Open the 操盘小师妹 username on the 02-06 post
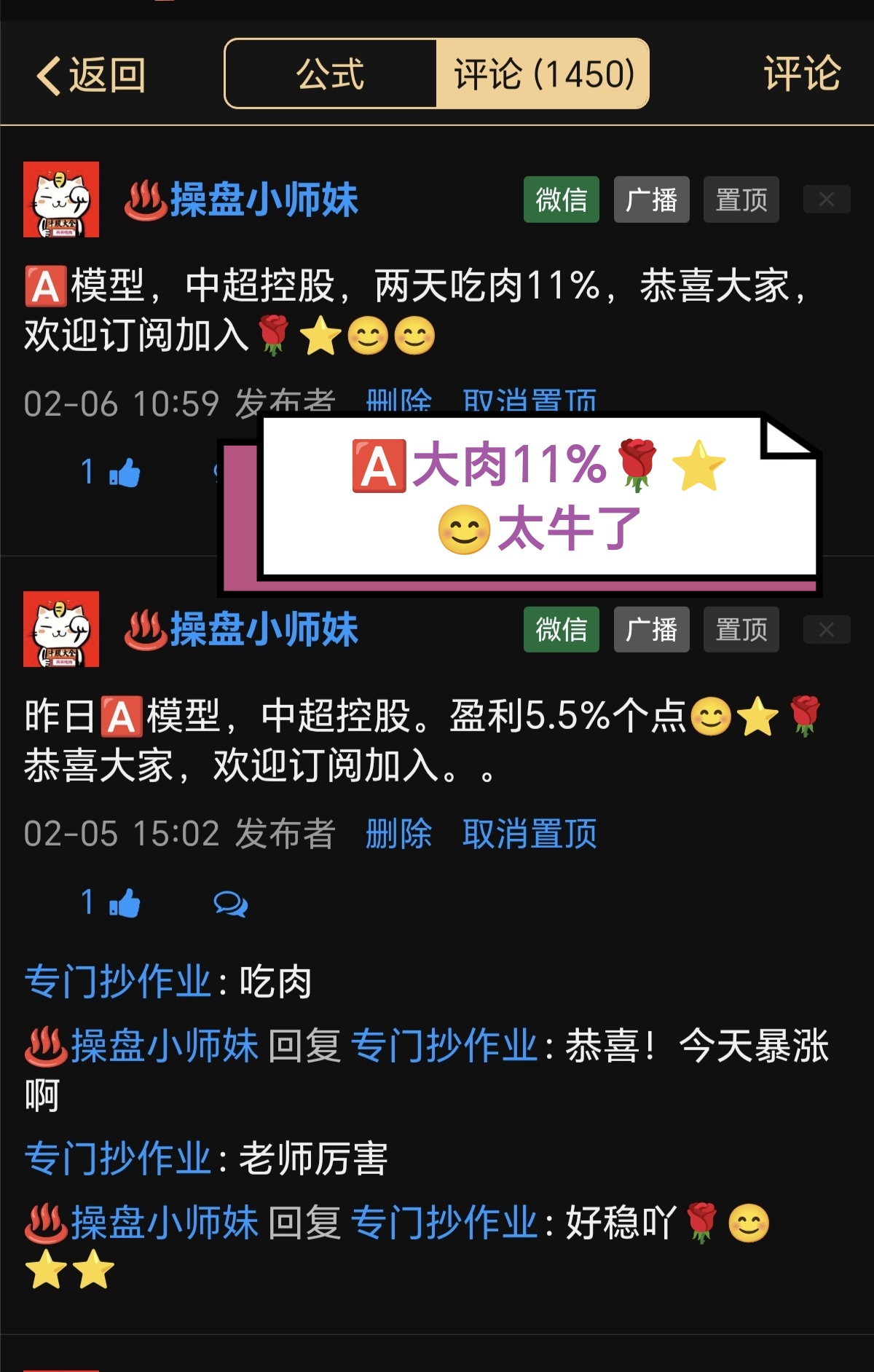The height and width of the screenshot is (1372, 874). [263, 200]
